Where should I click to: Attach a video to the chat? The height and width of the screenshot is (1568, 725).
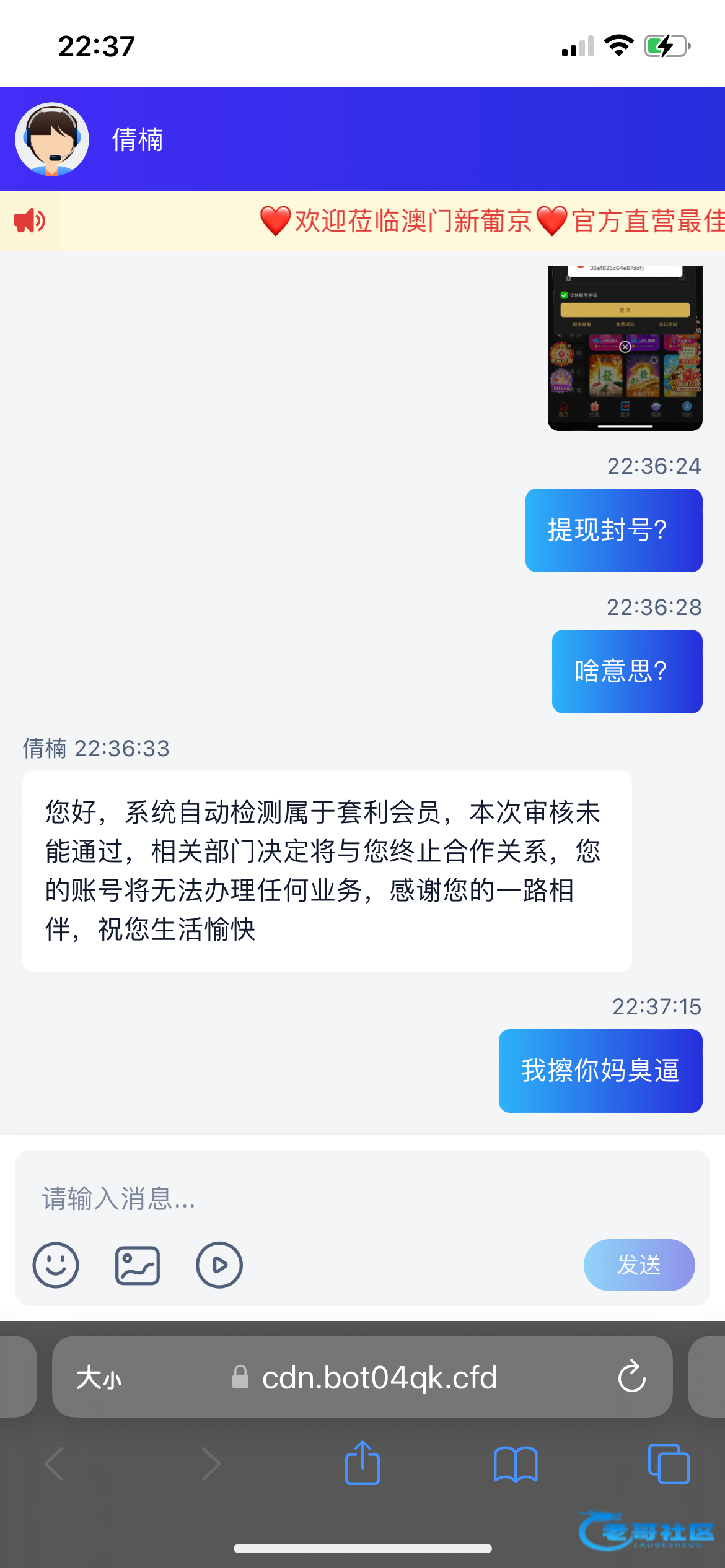[x=219, y=1265]
